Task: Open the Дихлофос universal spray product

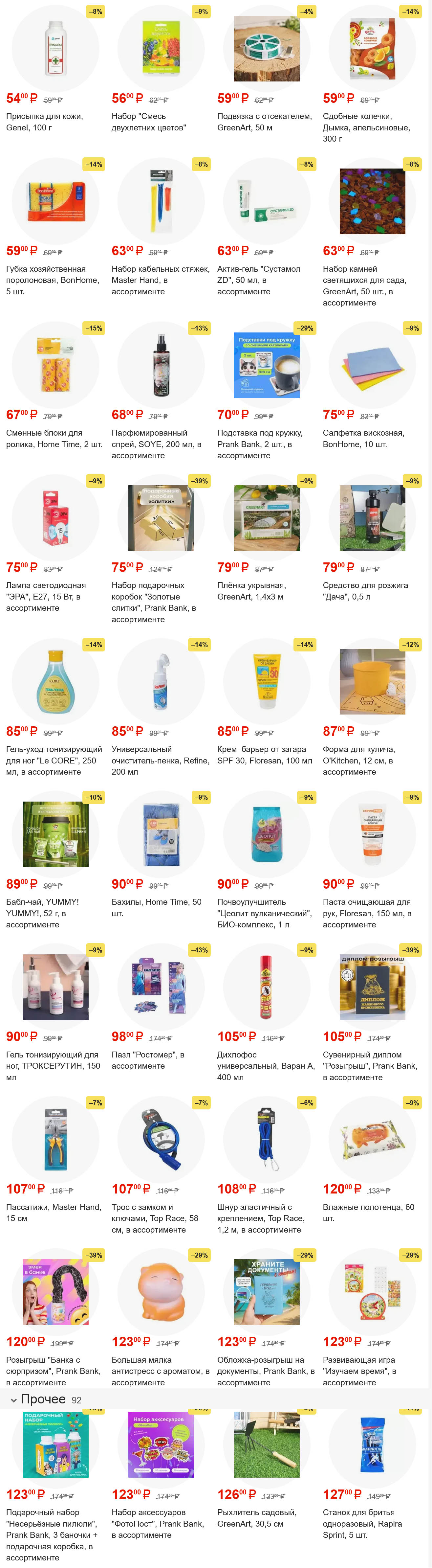Action: point(267,987)
